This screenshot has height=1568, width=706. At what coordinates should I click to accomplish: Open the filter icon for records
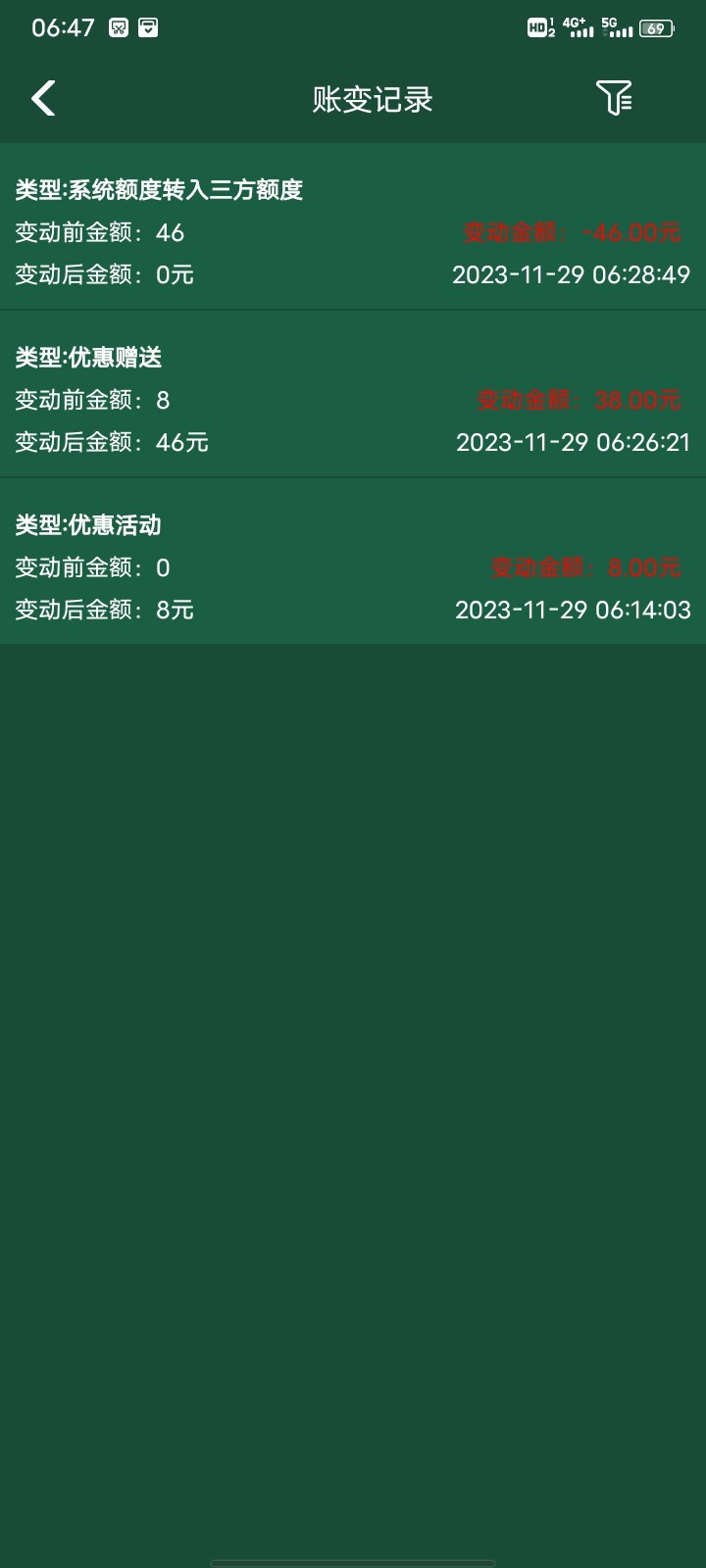coord(614,98)
